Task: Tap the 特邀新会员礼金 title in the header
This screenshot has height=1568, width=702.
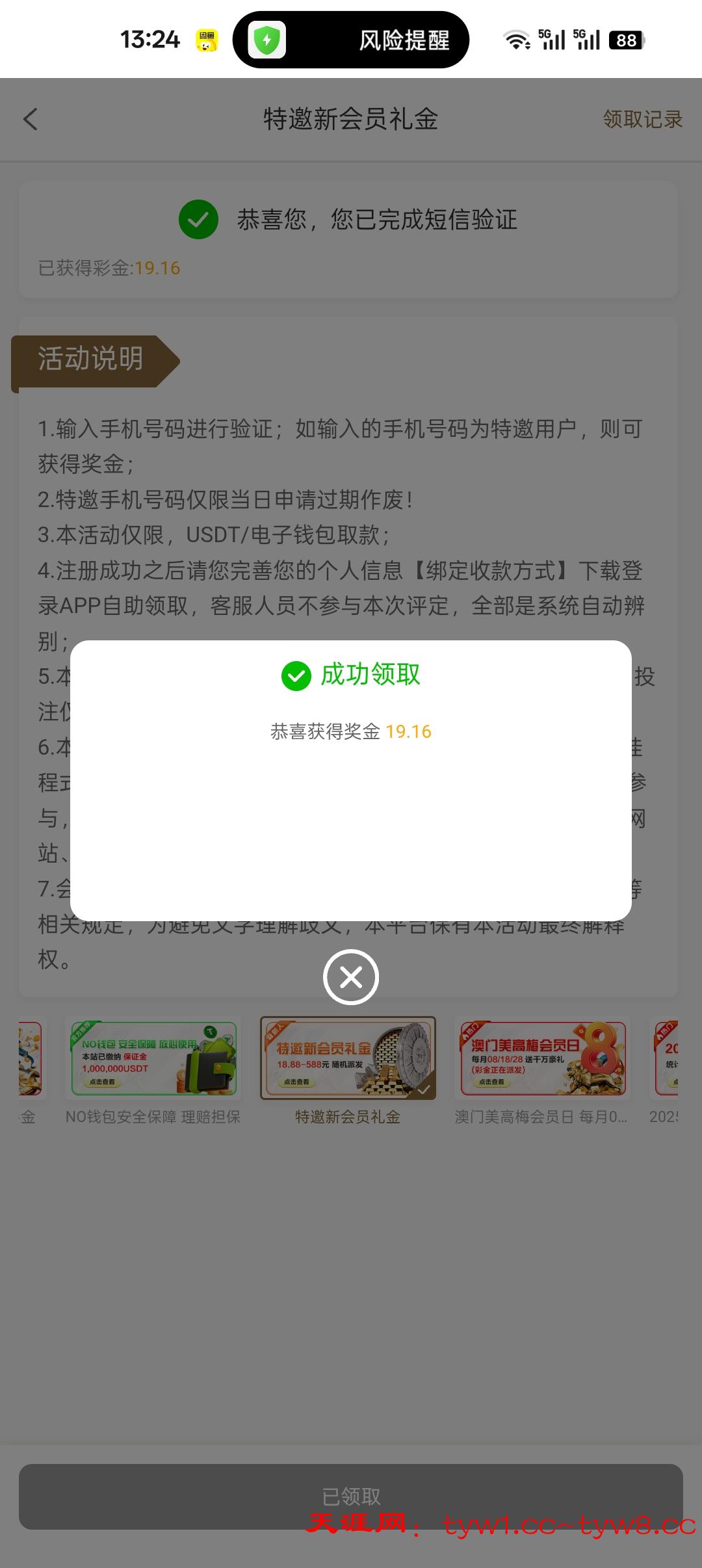Action: 351,120
